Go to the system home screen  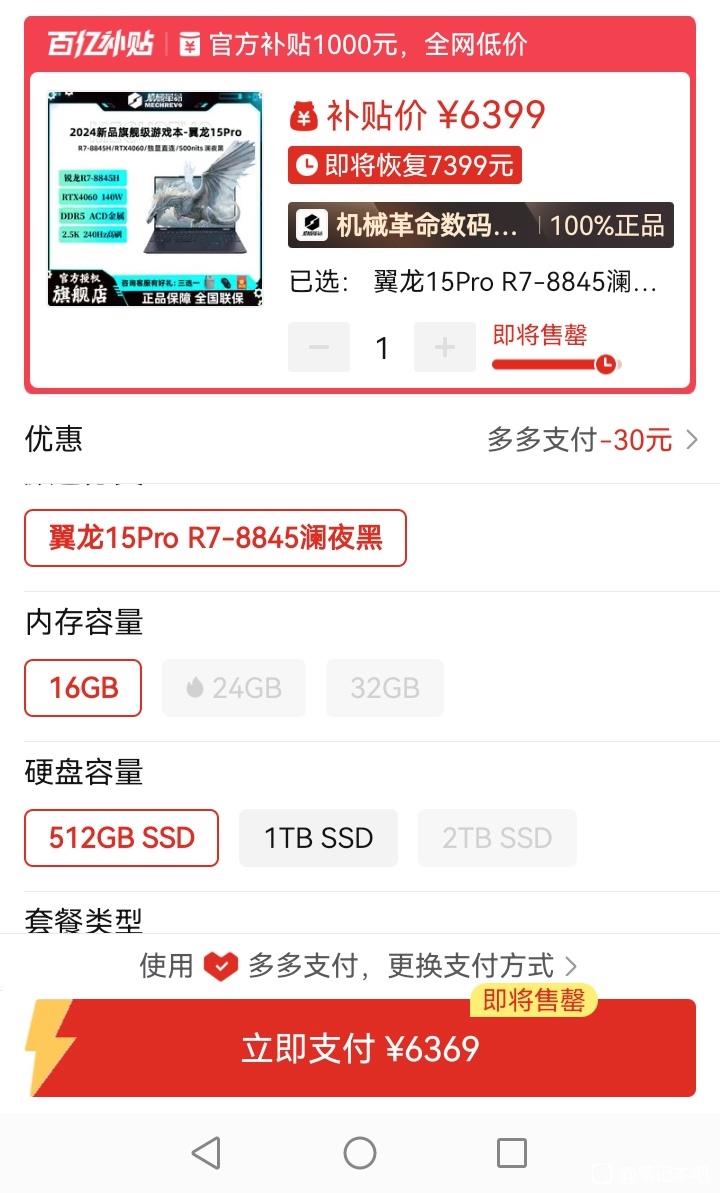[x=359, y=1153]
